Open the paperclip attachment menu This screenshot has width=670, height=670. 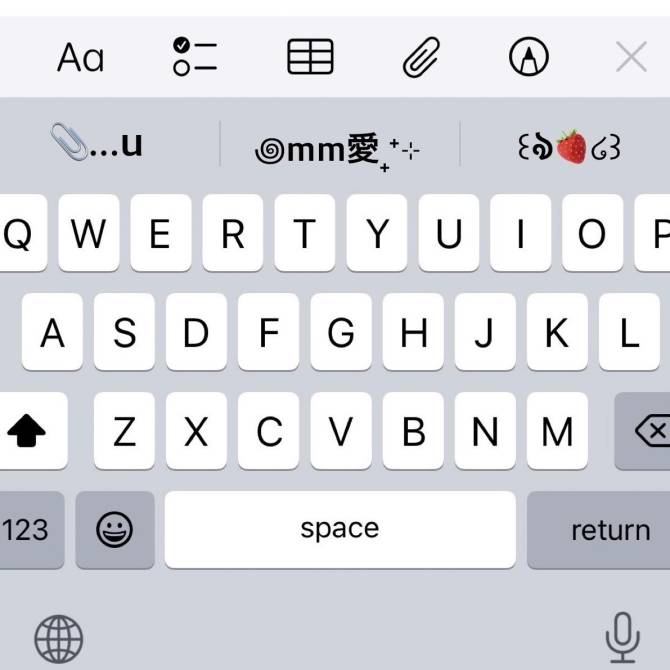point(422,58)
